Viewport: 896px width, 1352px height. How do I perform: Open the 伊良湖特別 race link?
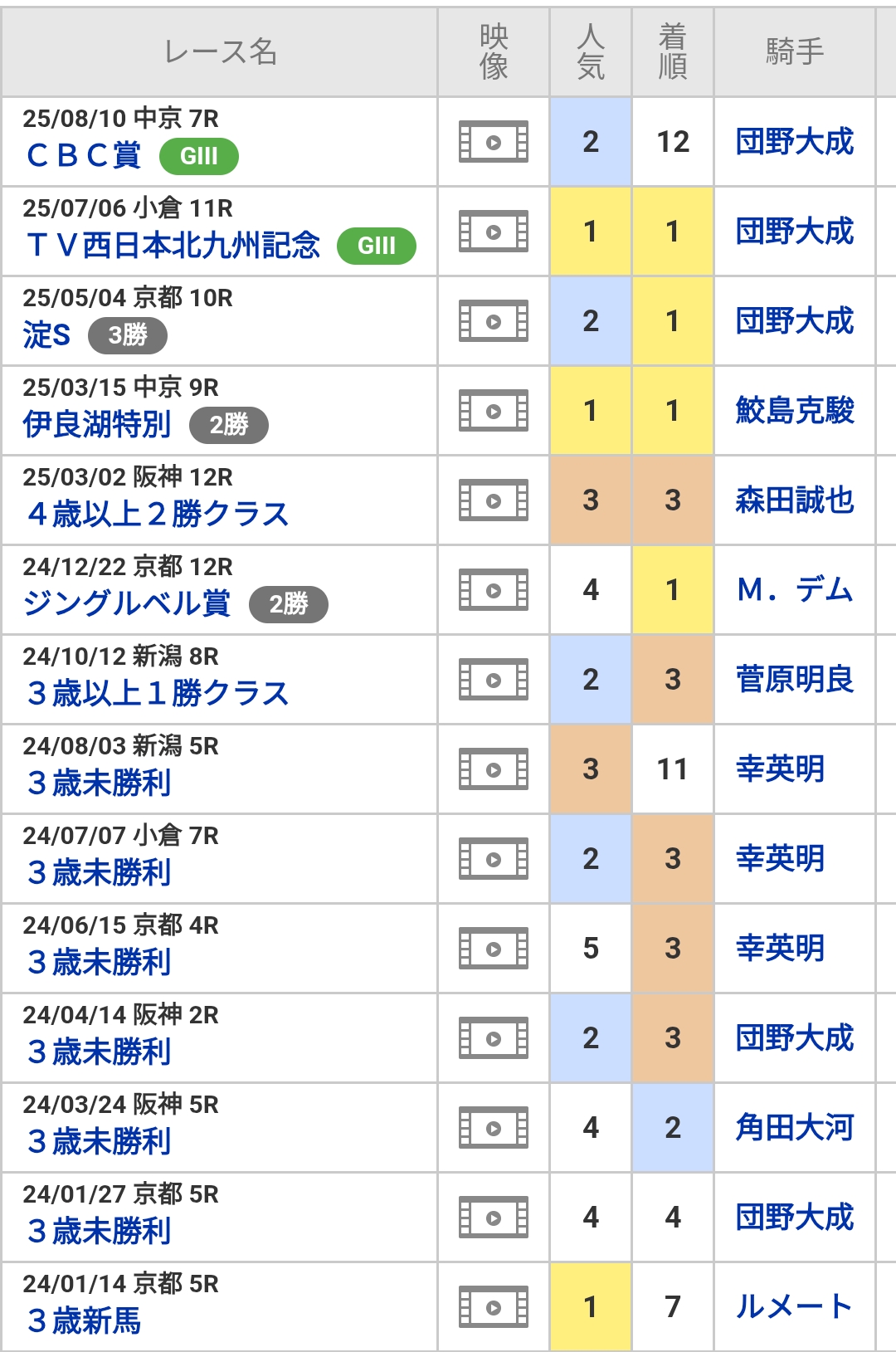pos(97,425)
